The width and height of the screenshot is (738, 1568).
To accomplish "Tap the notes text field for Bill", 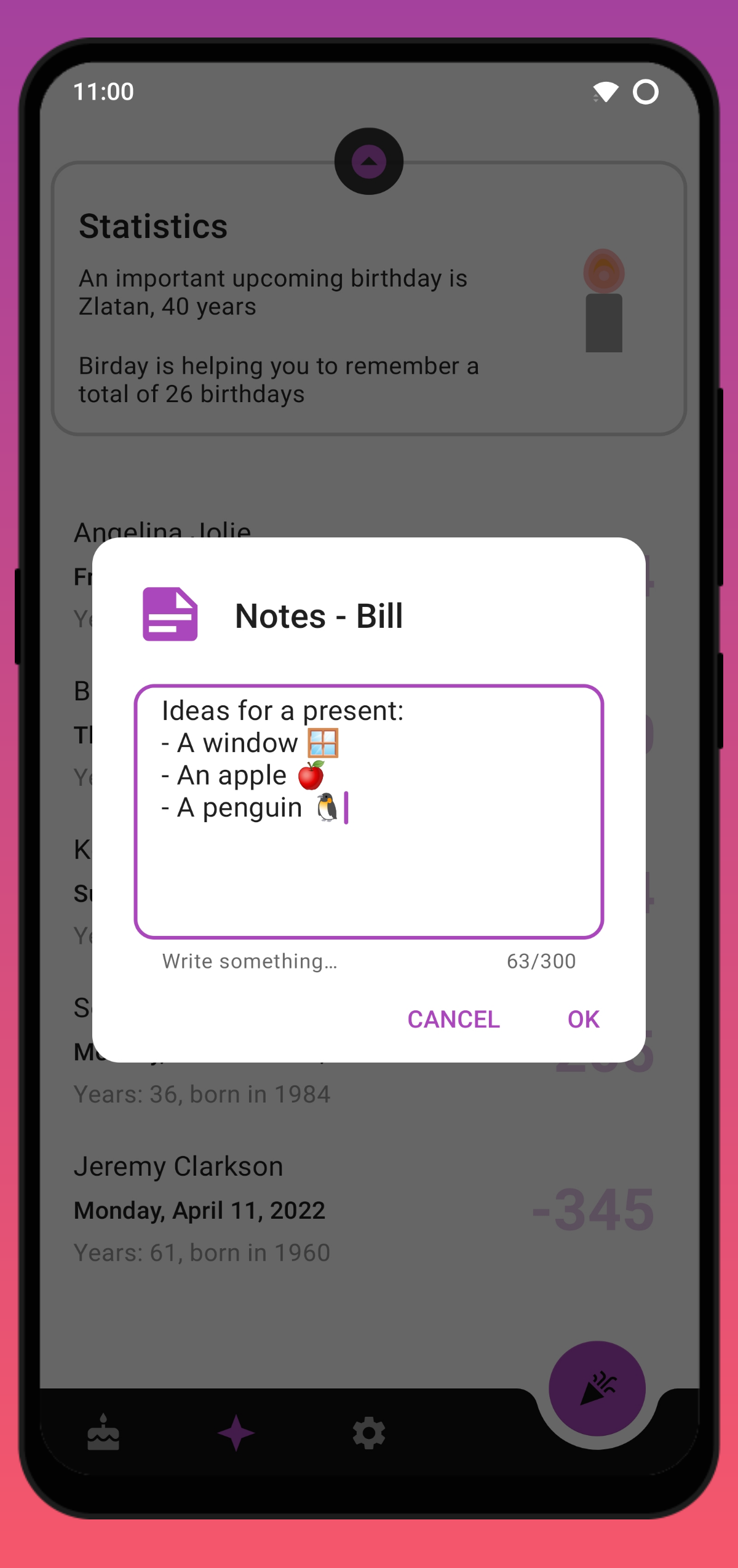I will coord(369,812).
